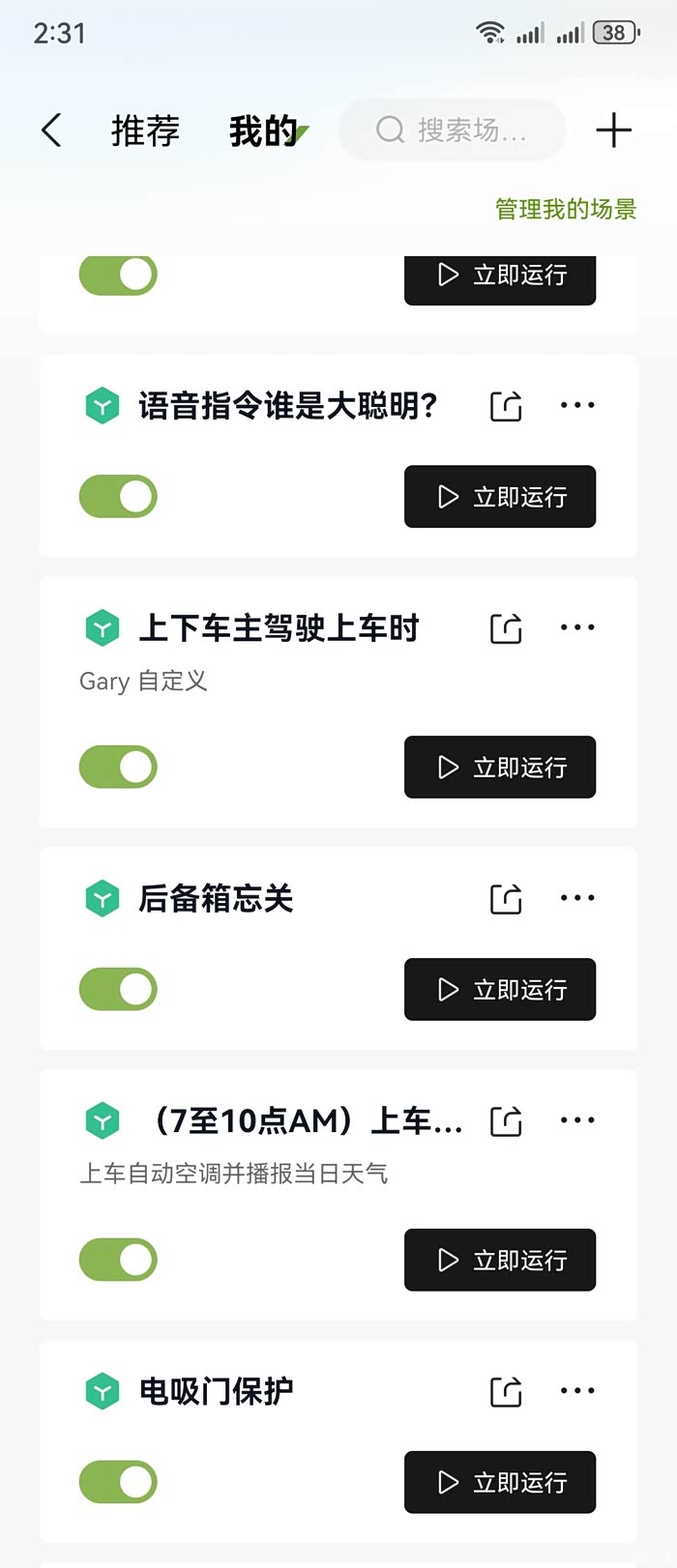Share the 语音指令谁是大聪明 scene

tap(506, 406)
